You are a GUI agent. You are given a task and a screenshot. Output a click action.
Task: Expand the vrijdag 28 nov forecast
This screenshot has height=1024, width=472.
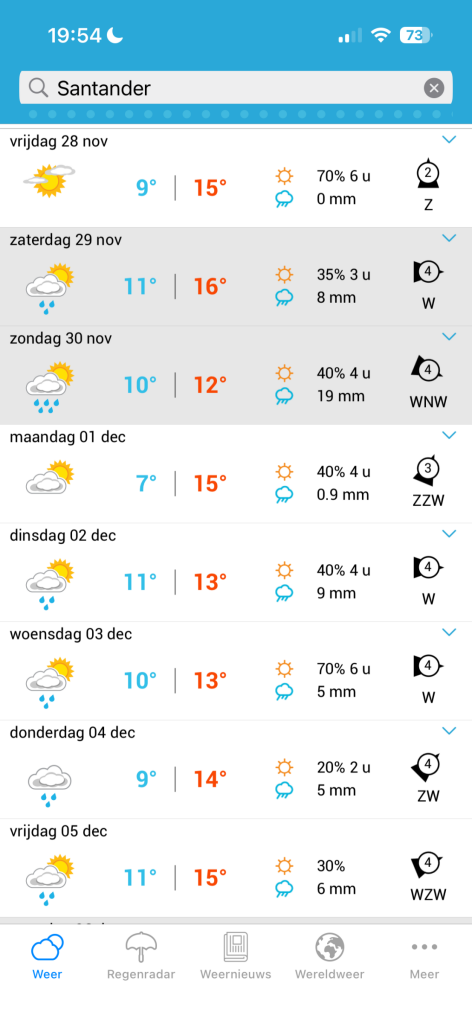coord(448,139)
